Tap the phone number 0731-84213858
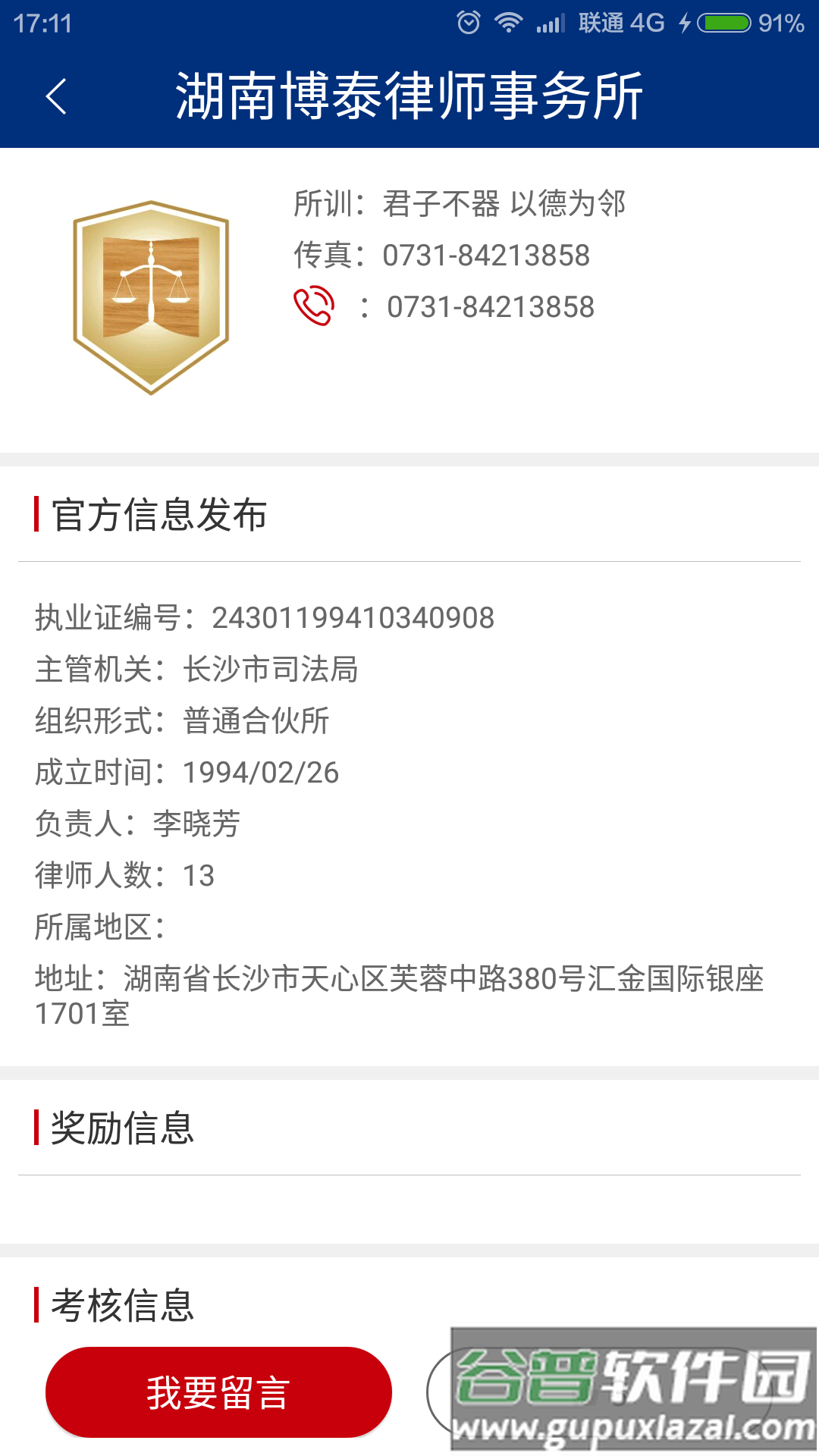The image size is (819, 1456). point(491,307)
